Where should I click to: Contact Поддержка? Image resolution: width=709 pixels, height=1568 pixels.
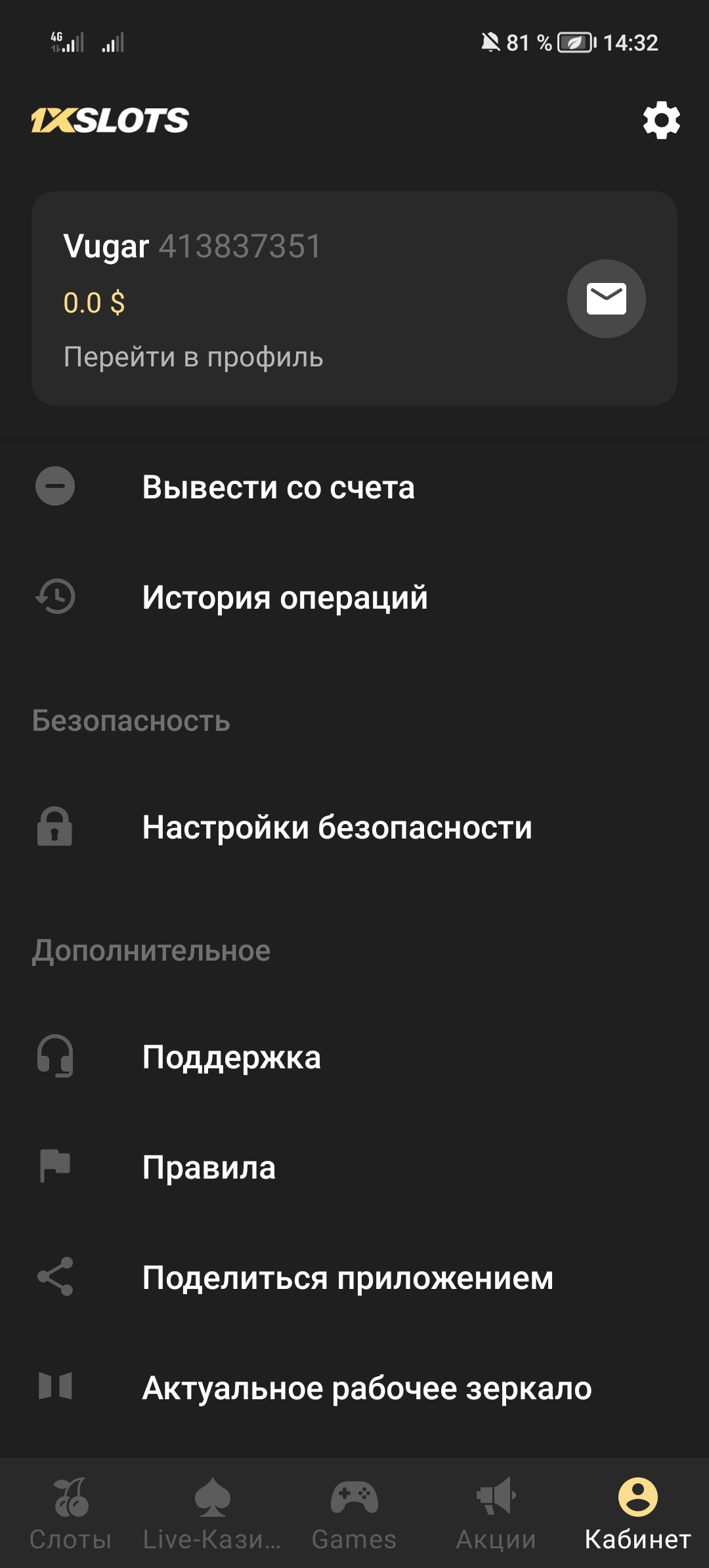354,1057
